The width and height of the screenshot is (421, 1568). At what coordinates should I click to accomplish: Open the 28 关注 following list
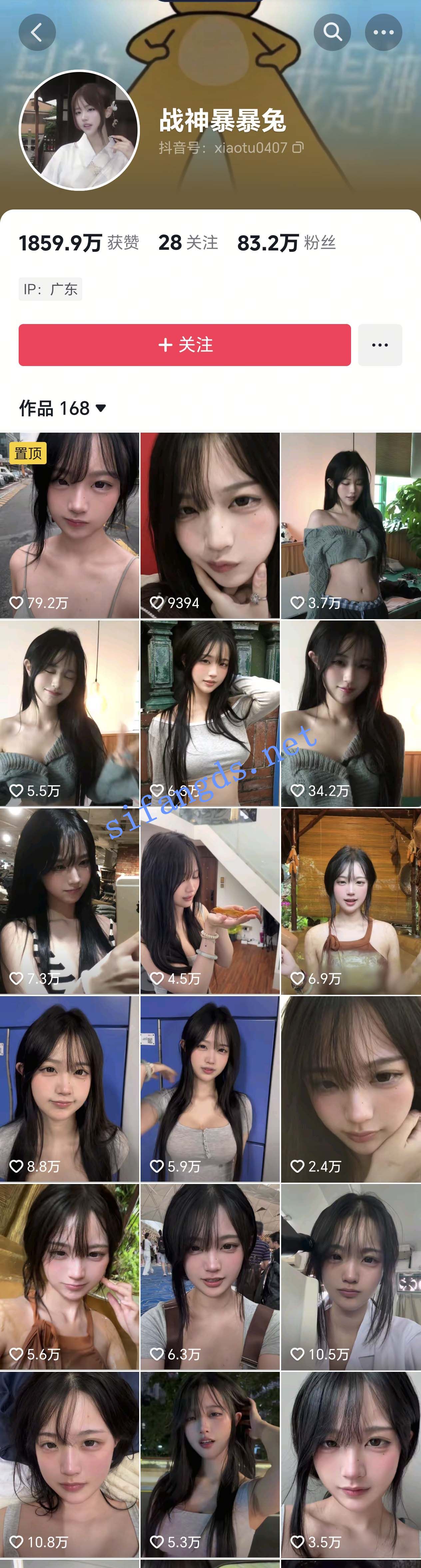[188, 242]
